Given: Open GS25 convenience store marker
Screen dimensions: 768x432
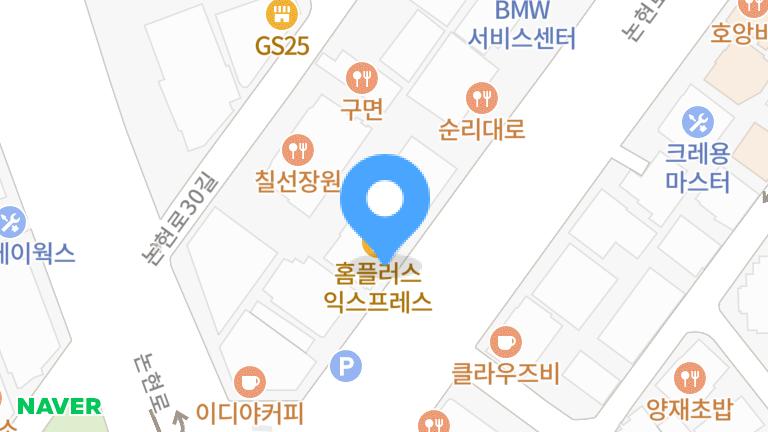Looking at the screenshot, I should point(283,15).
